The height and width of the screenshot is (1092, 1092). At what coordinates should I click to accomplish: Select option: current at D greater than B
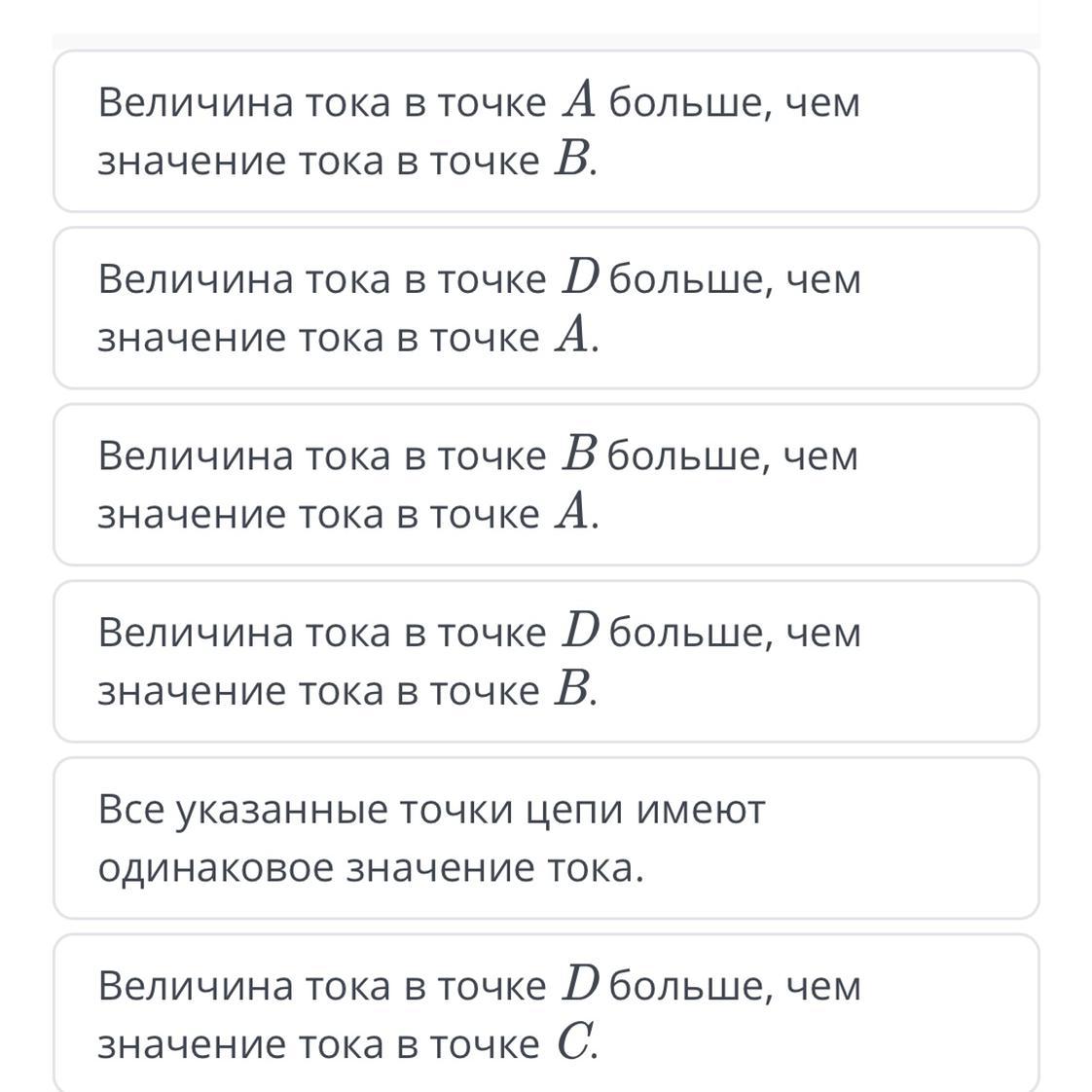545,661
